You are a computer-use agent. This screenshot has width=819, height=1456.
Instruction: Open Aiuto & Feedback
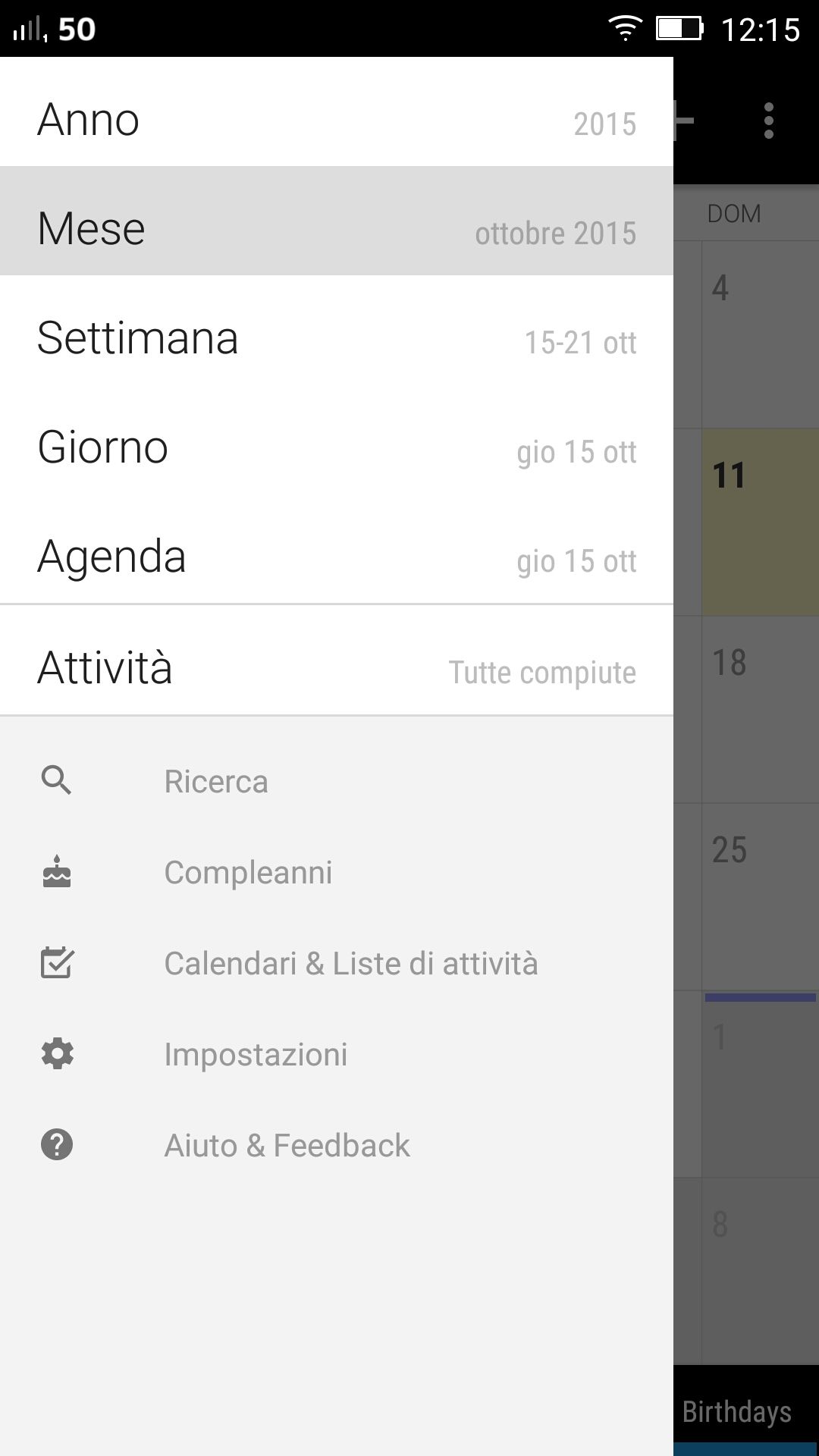pyautogui.click(x=337, y=1145)
